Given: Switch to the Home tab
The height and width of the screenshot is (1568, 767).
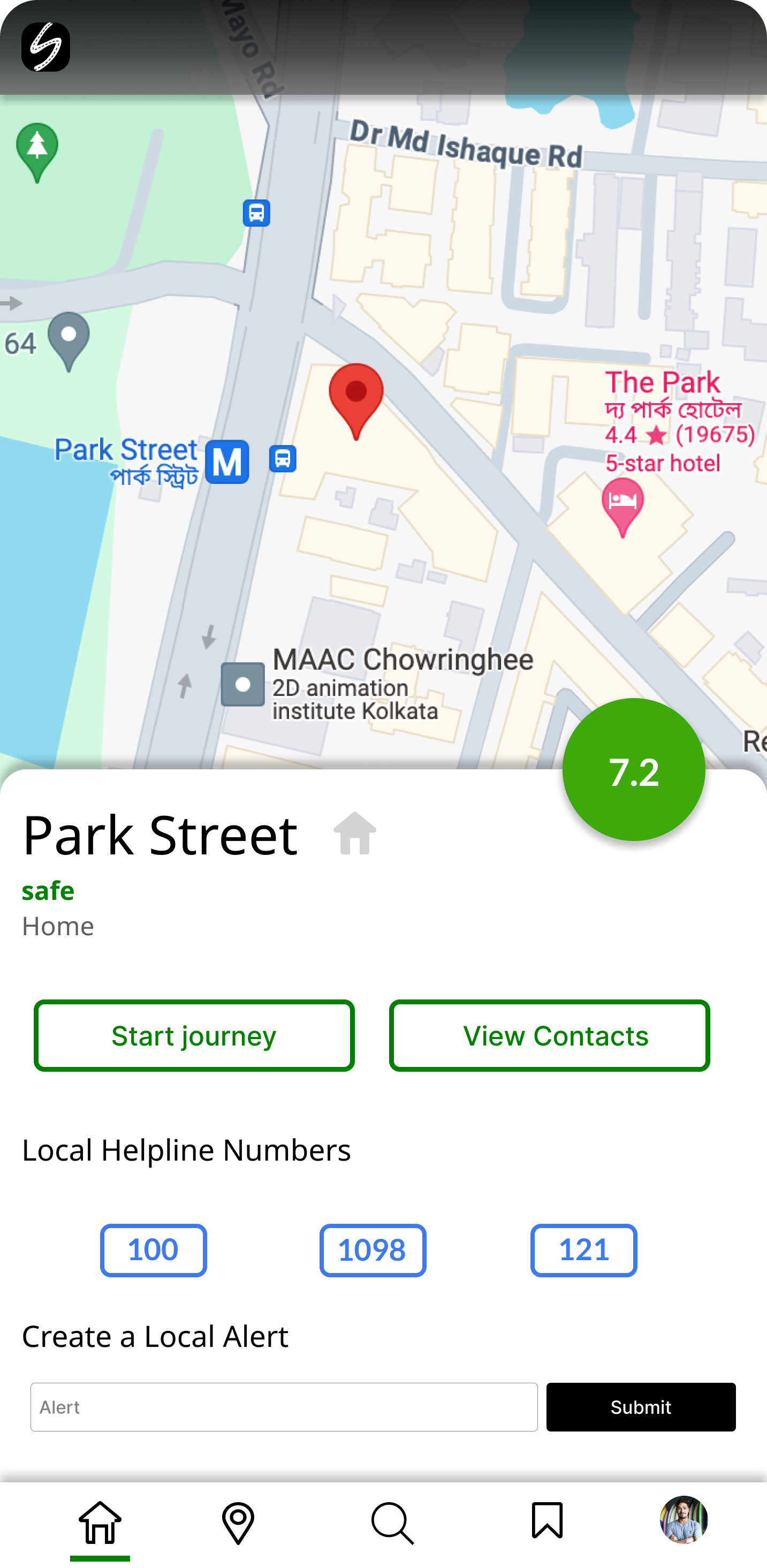Looking at the screenshot, I should point(100,1523).
